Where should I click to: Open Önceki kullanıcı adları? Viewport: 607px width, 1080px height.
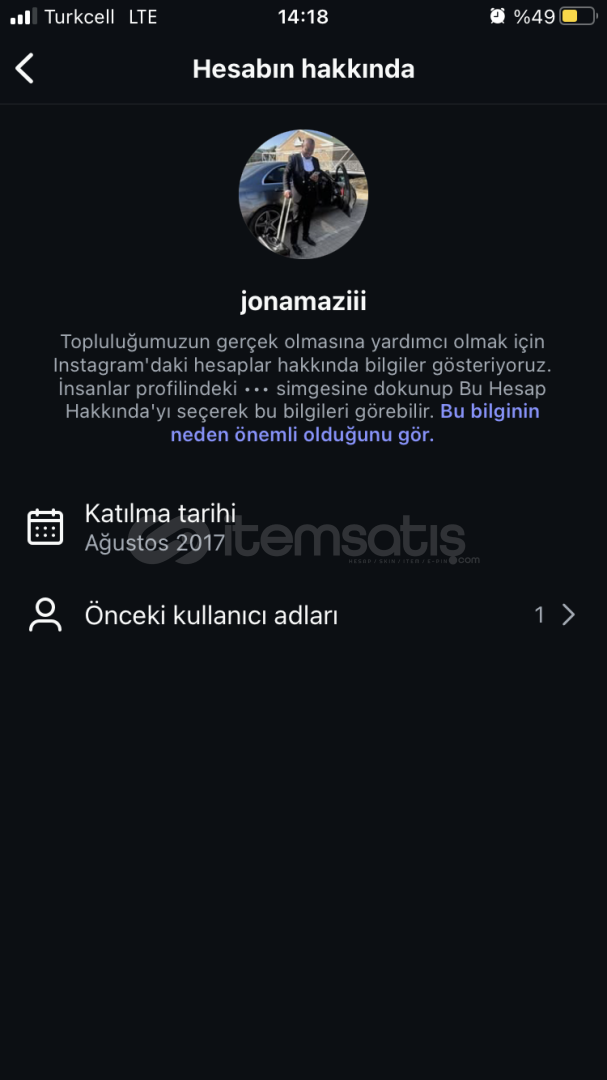point(302,615)
